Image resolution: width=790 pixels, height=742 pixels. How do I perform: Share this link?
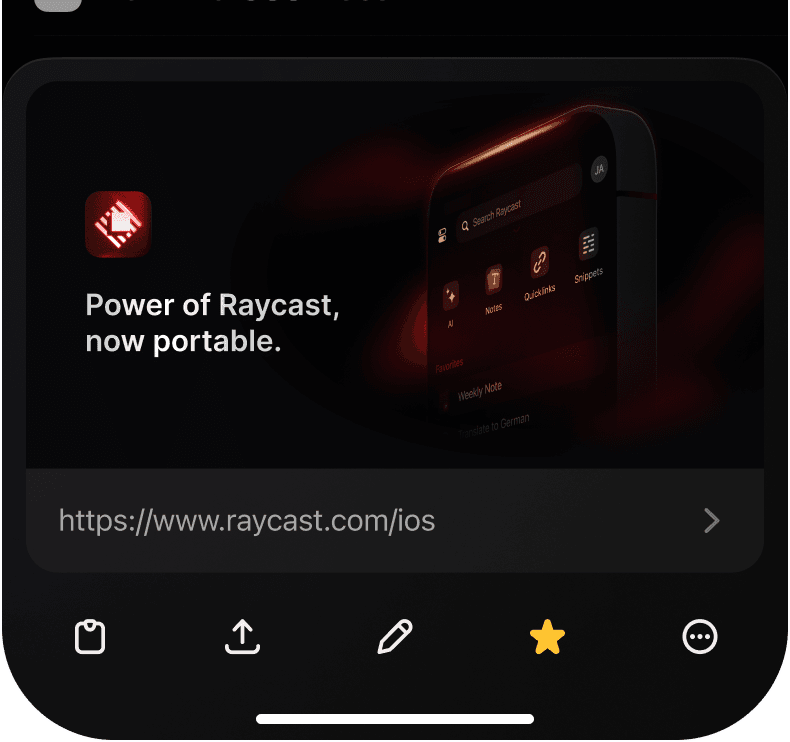click(x=243, y=637)
